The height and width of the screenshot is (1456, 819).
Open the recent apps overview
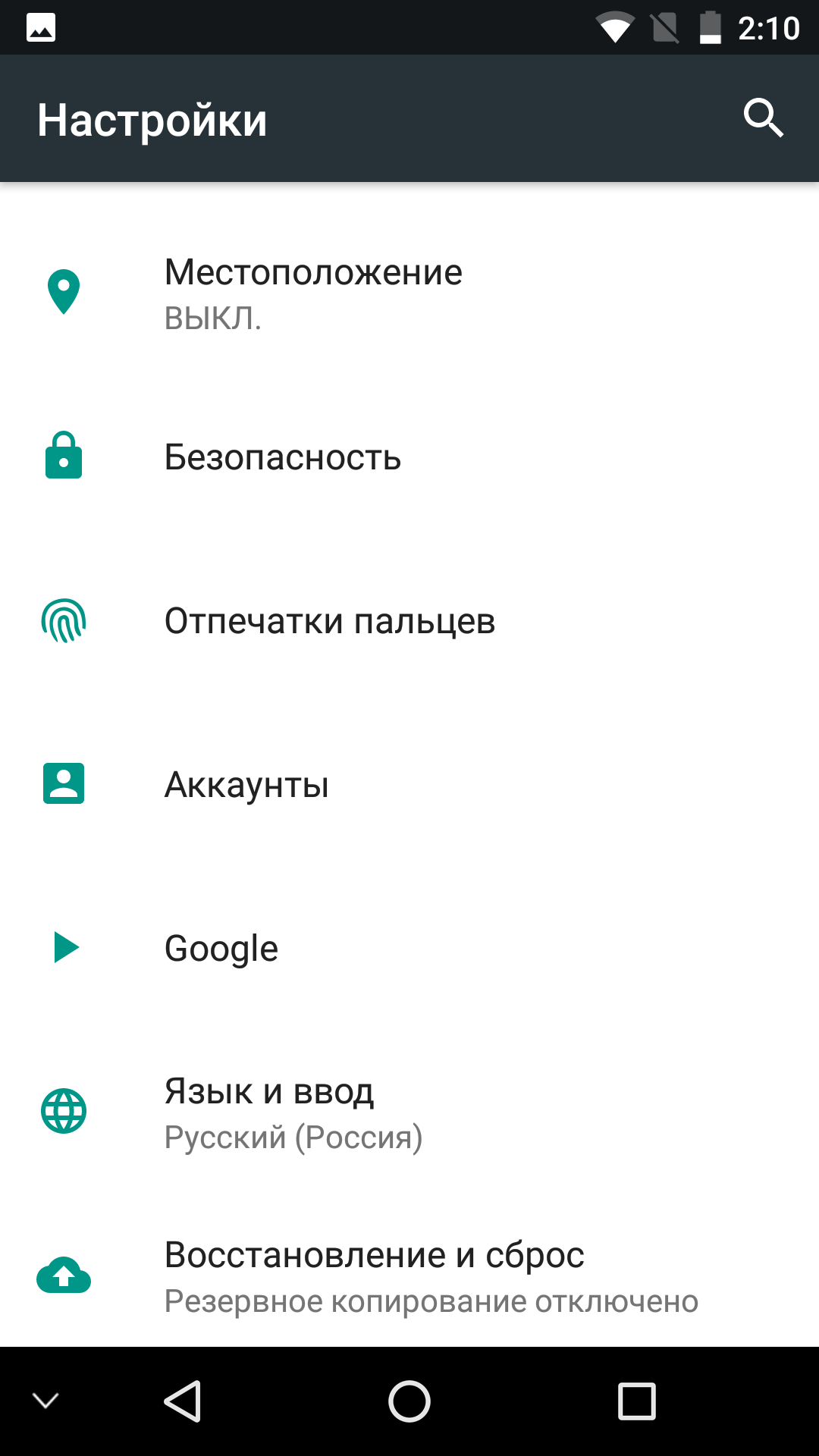click(637, 1401)
